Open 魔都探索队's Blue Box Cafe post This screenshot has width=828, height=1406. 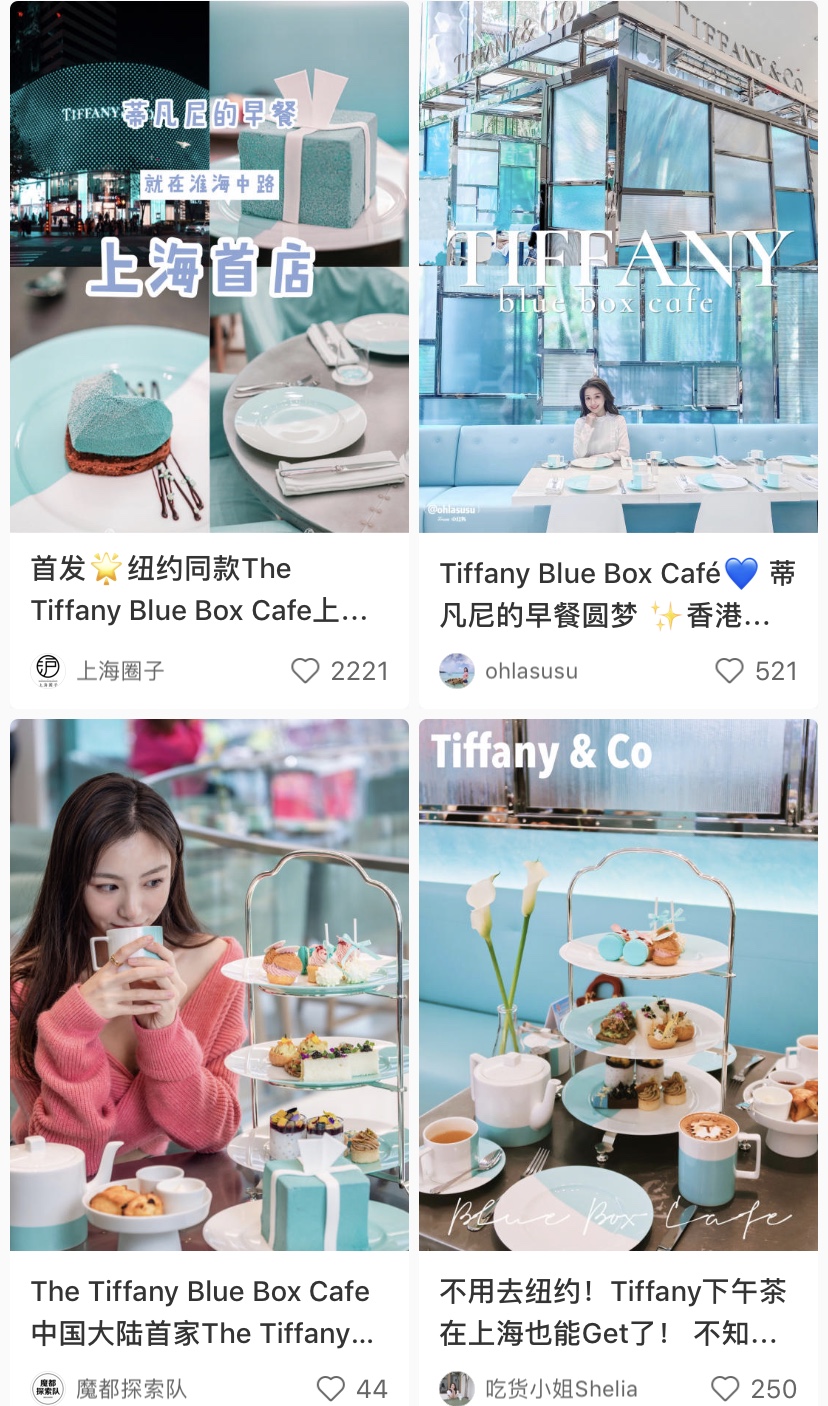pos(209,985)
